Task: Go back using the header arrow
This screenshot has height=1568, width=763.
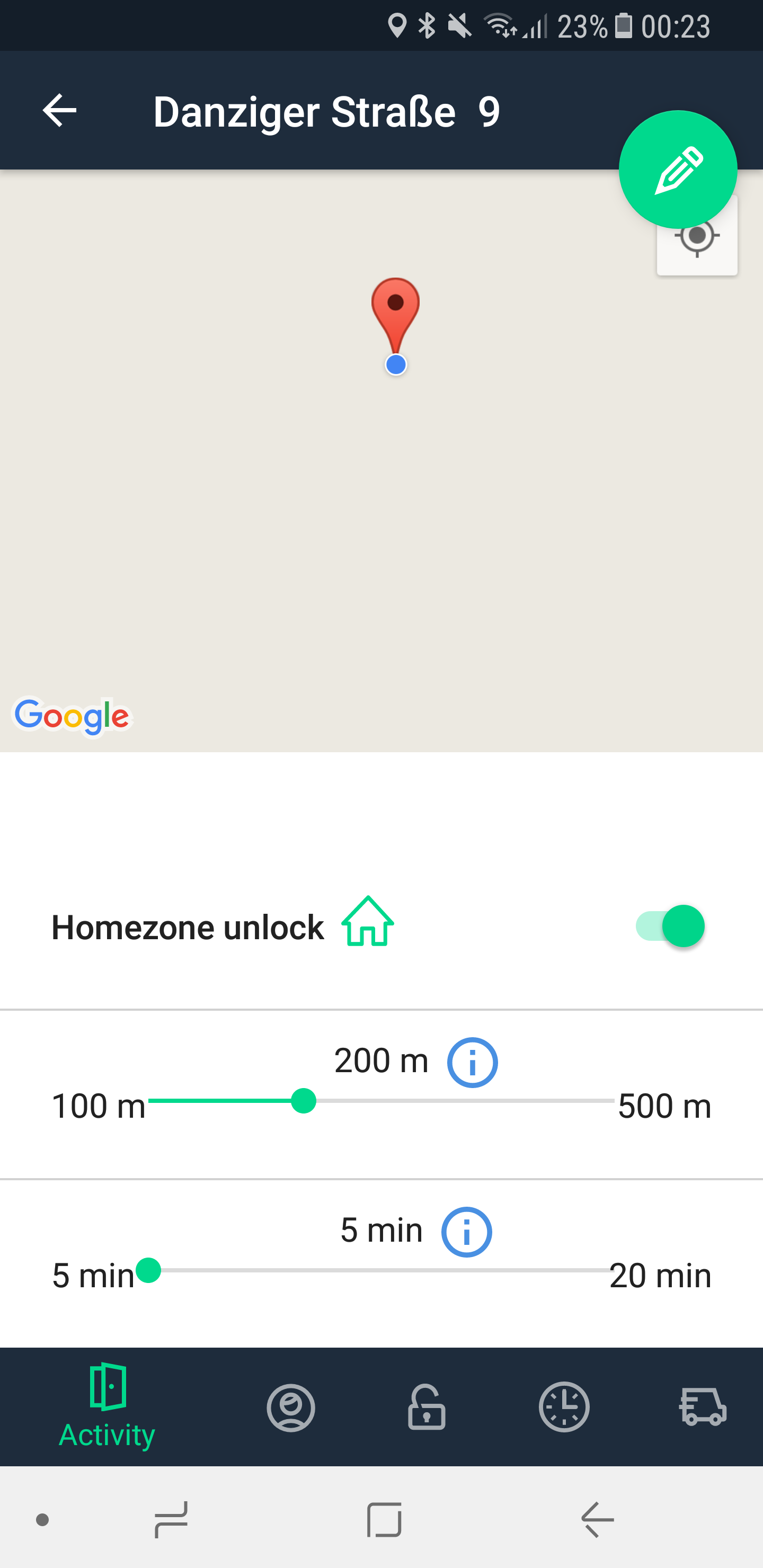Action: [x=59, y=111]
